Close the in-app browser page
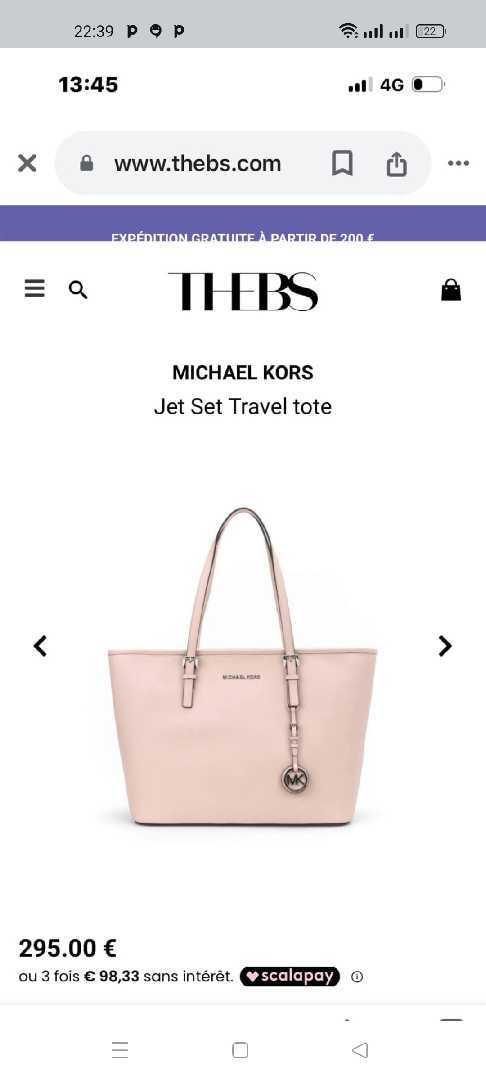 click(27, 163)
